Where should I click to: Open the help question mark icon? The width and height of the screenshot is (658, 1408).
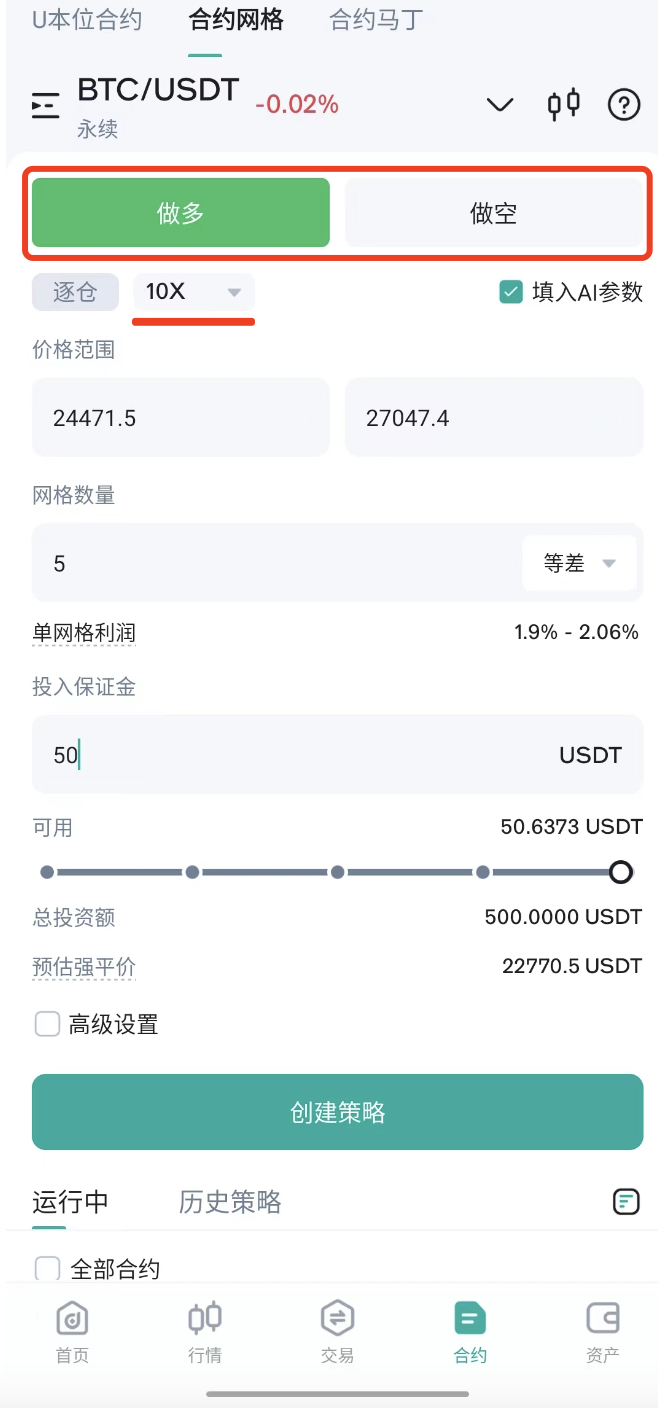pyautogui.click(x=624, y=104)
